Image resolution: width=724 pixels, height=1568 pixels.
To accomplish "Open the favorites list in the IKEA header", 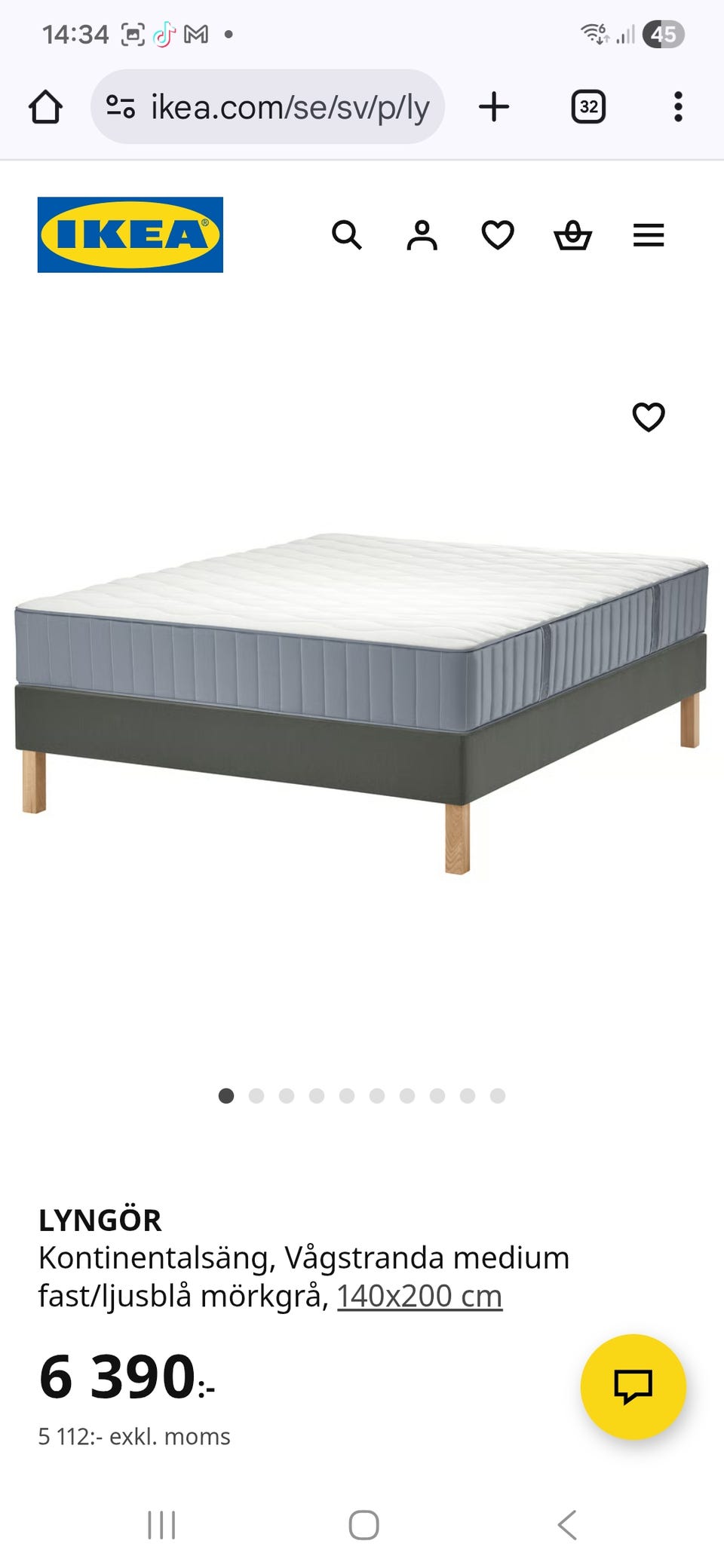I will pyautogui.click(x=498, y=235).
